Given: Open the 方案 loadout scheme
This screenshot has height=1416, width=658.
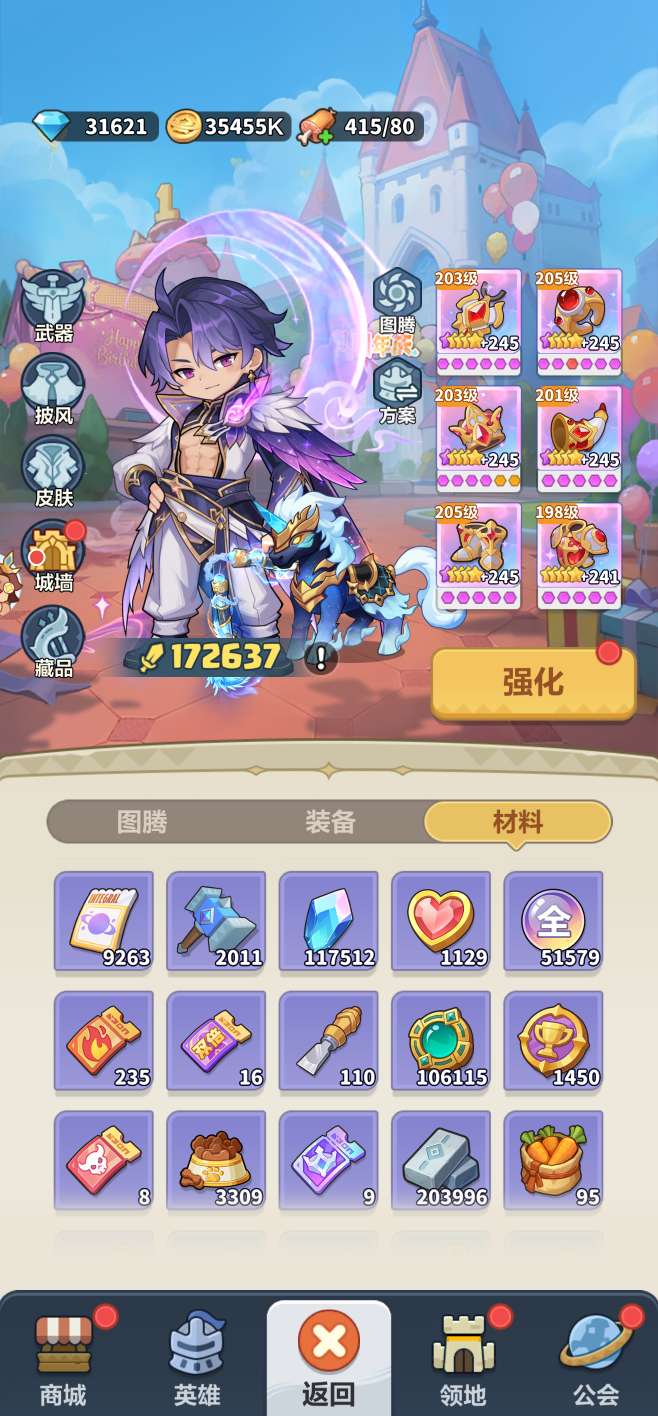Looking at the screenshot, I should click(x=398, y=392).
